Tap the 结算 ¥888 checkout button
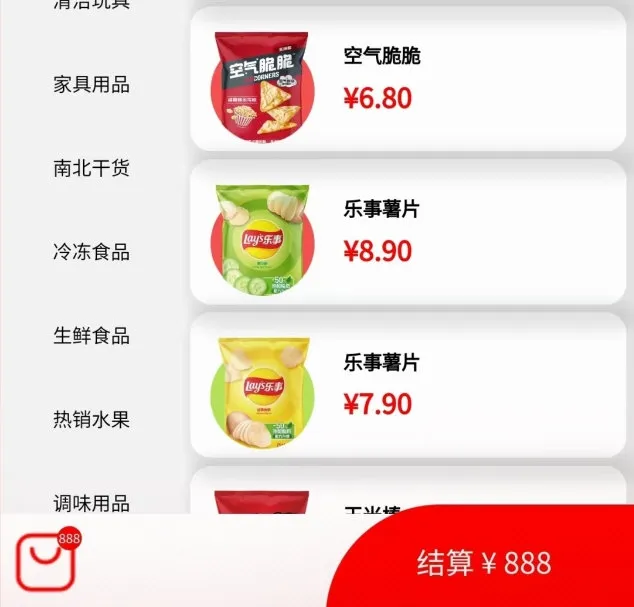634x607 pixels. 484,564
